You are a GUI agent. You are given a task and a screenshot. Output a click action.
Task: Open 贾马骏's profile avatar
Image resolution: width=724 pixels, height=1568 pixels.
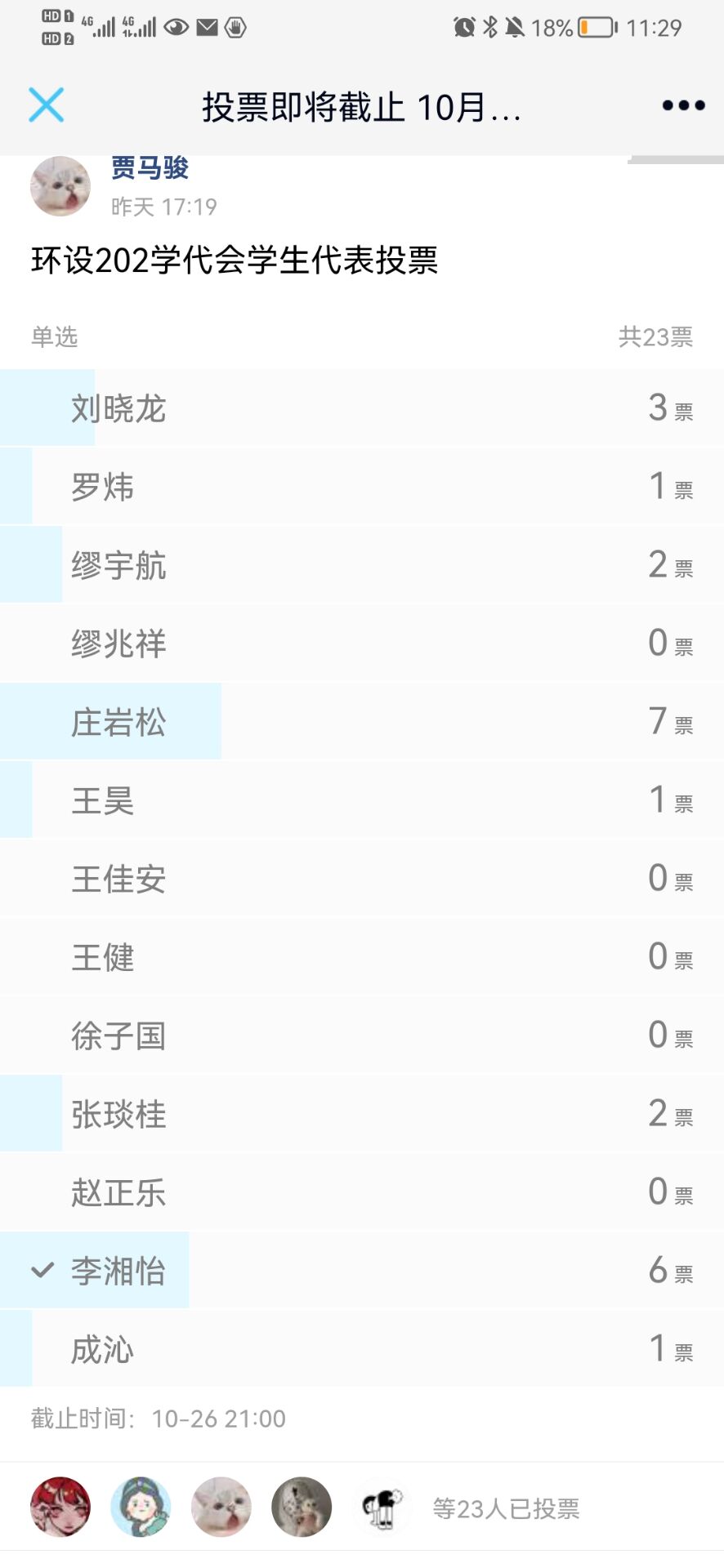[x=60, y=186]
